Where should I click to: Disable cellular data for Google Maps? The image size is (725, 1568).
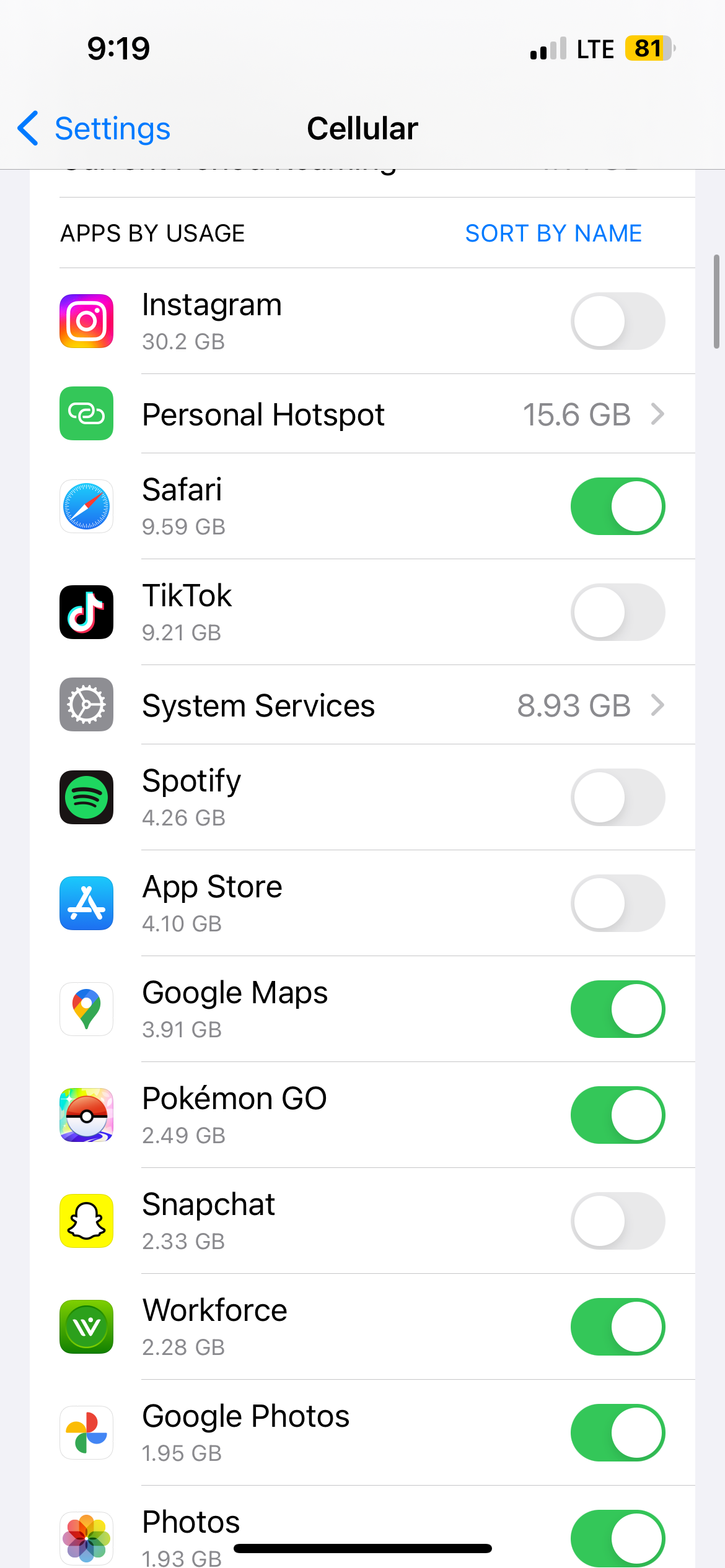(x=617, y=1009)
